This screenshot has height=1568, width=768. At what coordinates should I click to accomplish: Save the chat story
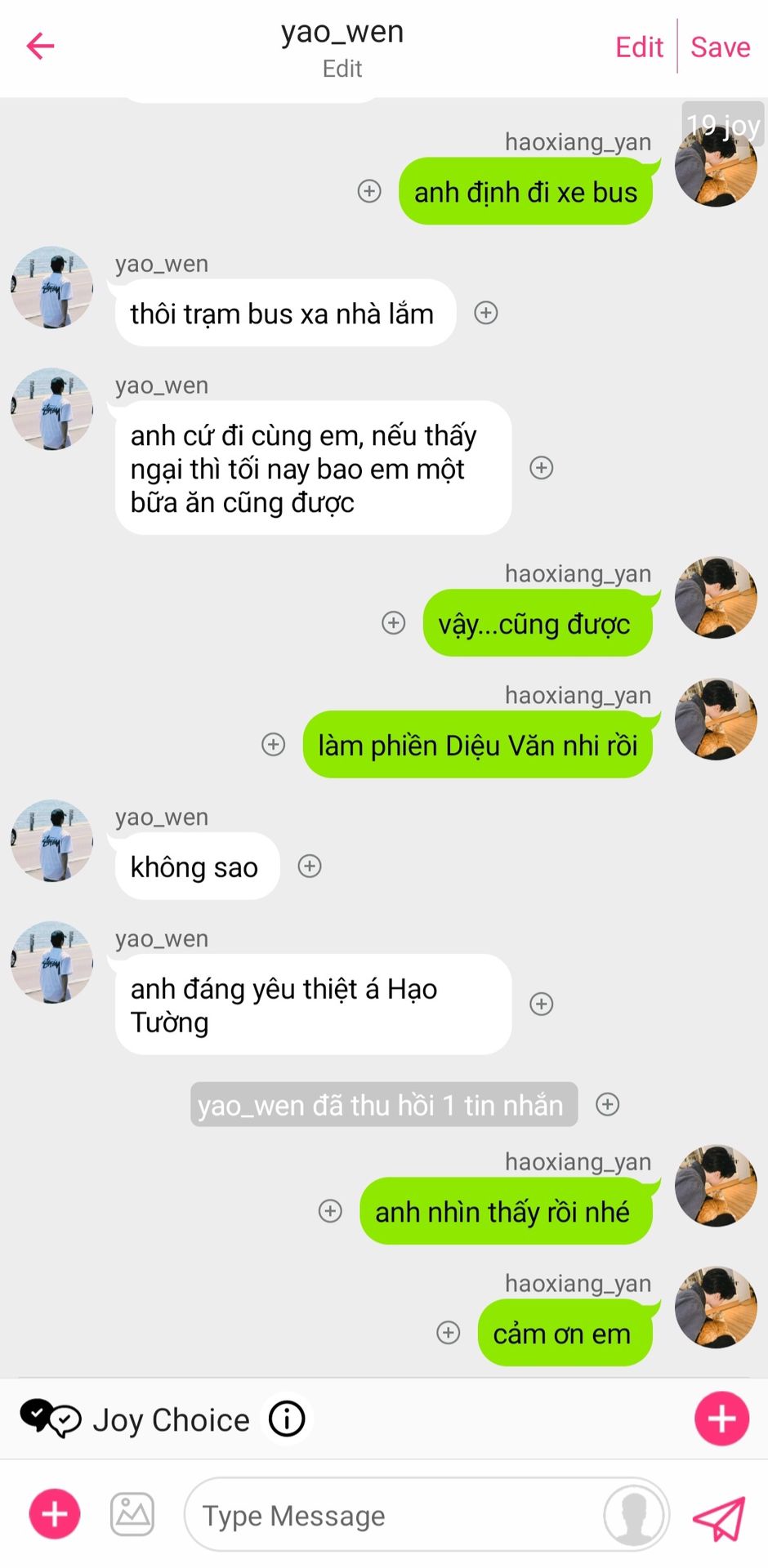[720, 47]
